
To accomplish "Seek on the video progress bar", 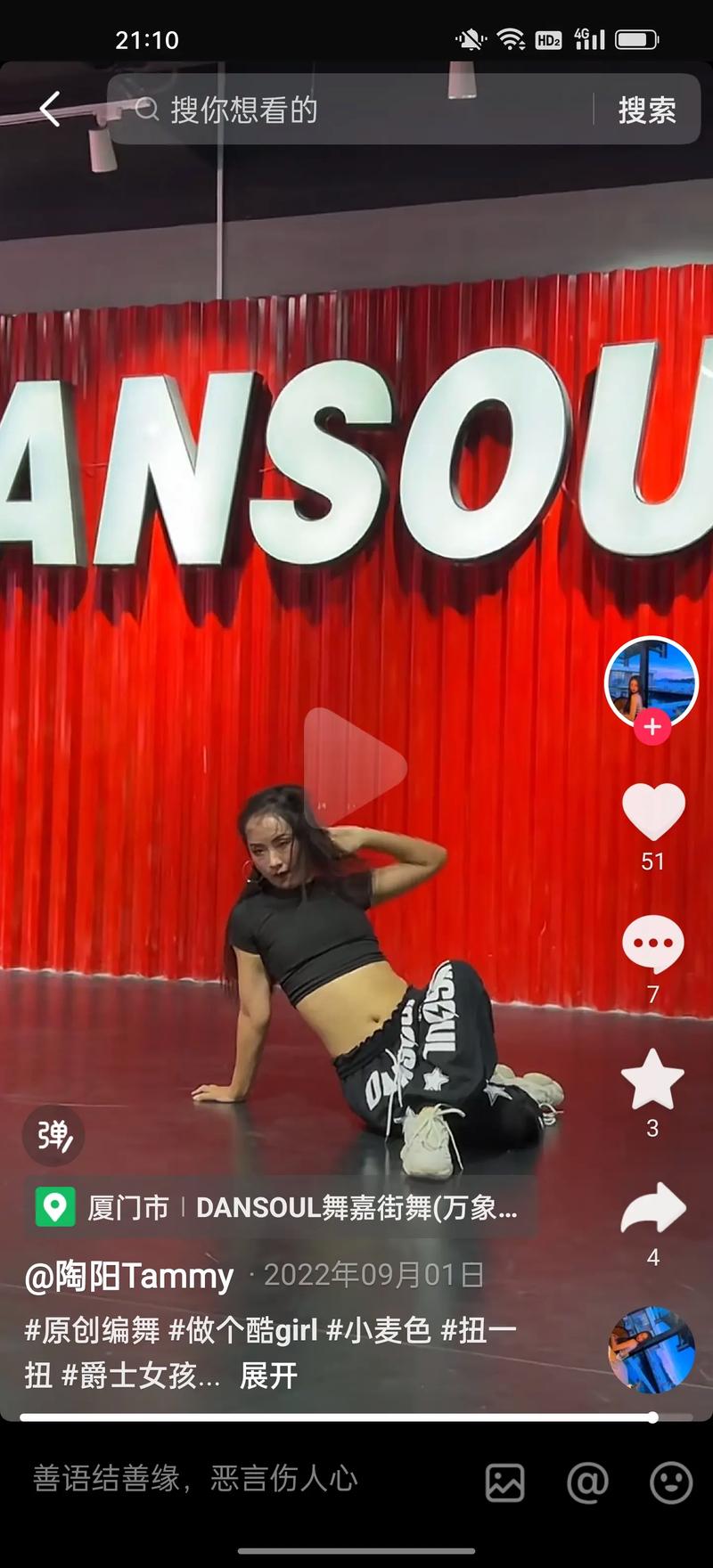I will pyautogui.click(x=356, y=1417).
